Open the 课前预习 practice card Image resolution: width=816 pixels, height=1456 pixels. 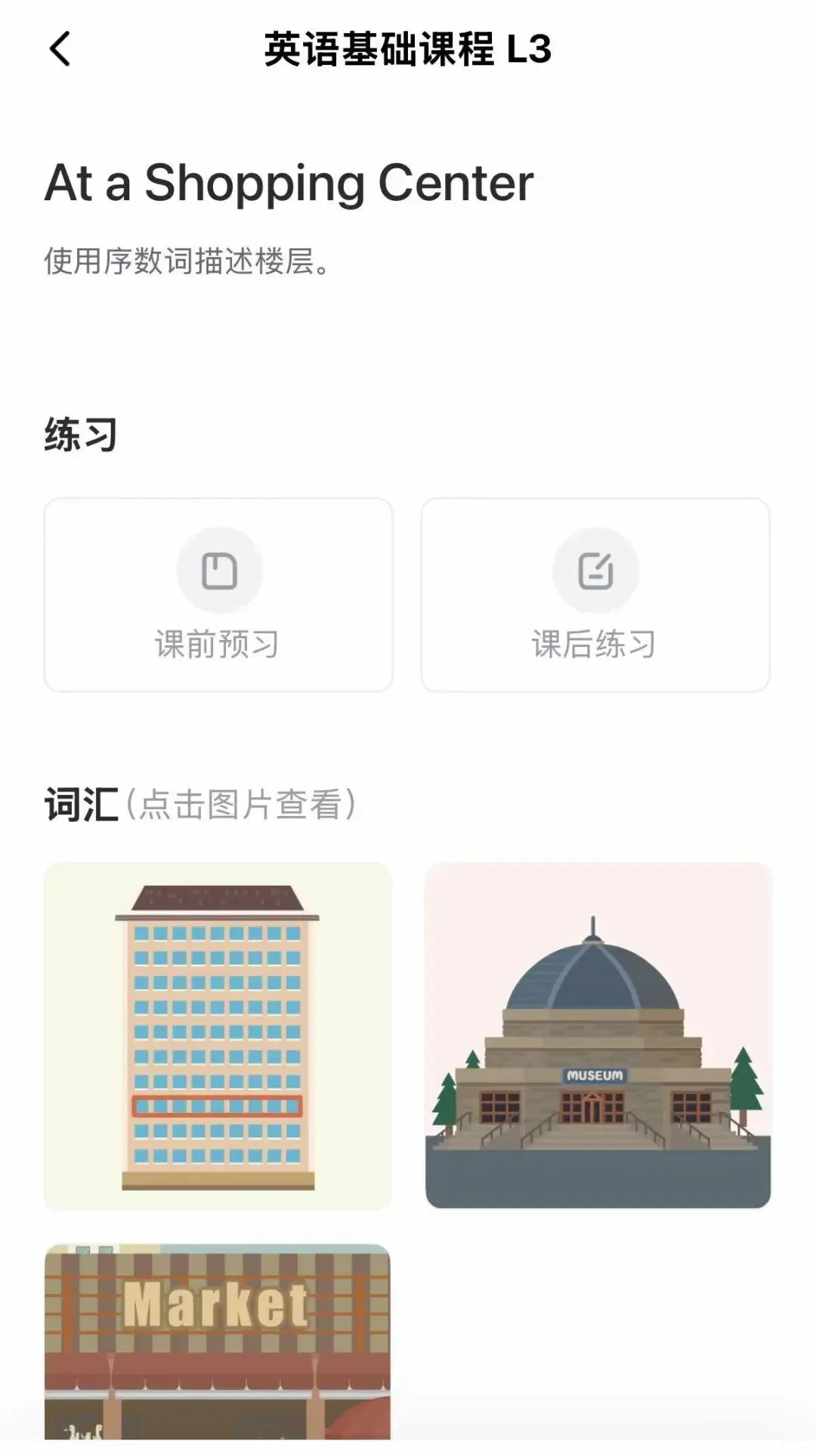click(218, 595)
